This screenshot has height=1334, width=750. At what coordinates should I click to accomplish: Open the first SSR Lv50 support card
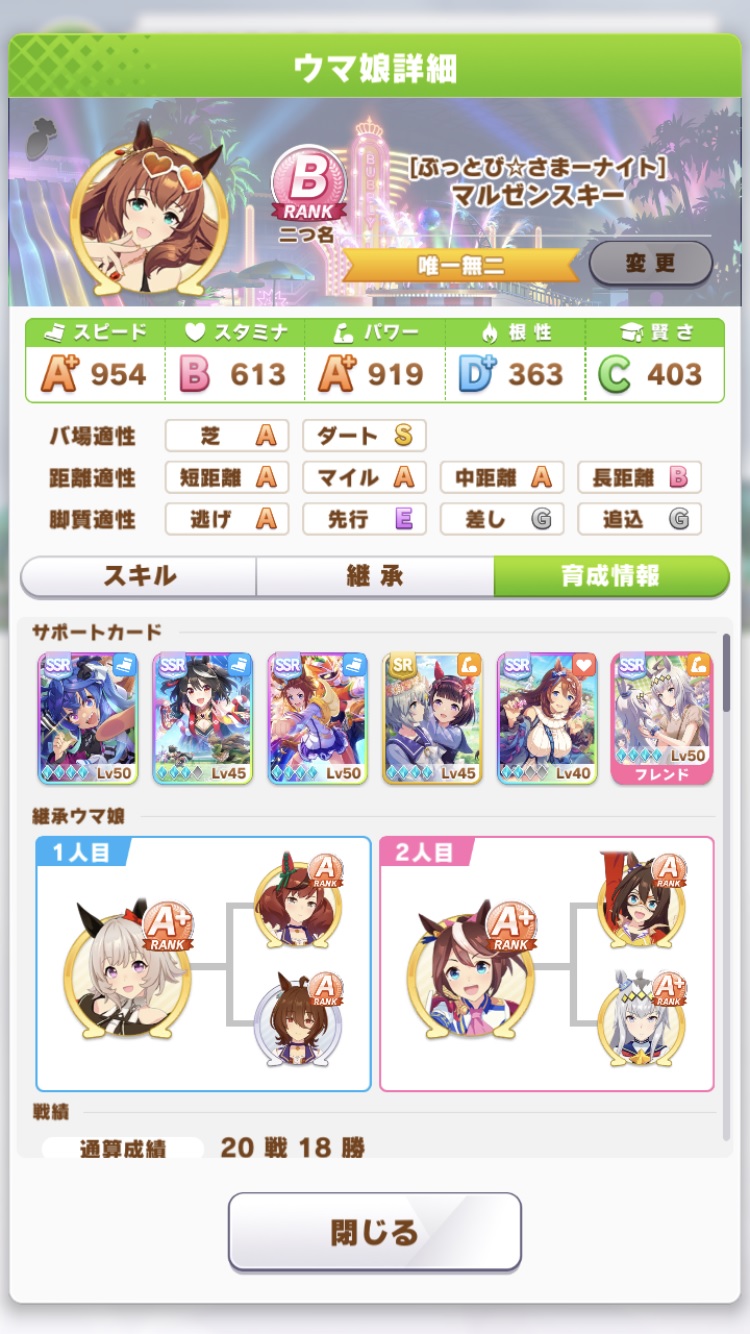click(x=88, y=718)
